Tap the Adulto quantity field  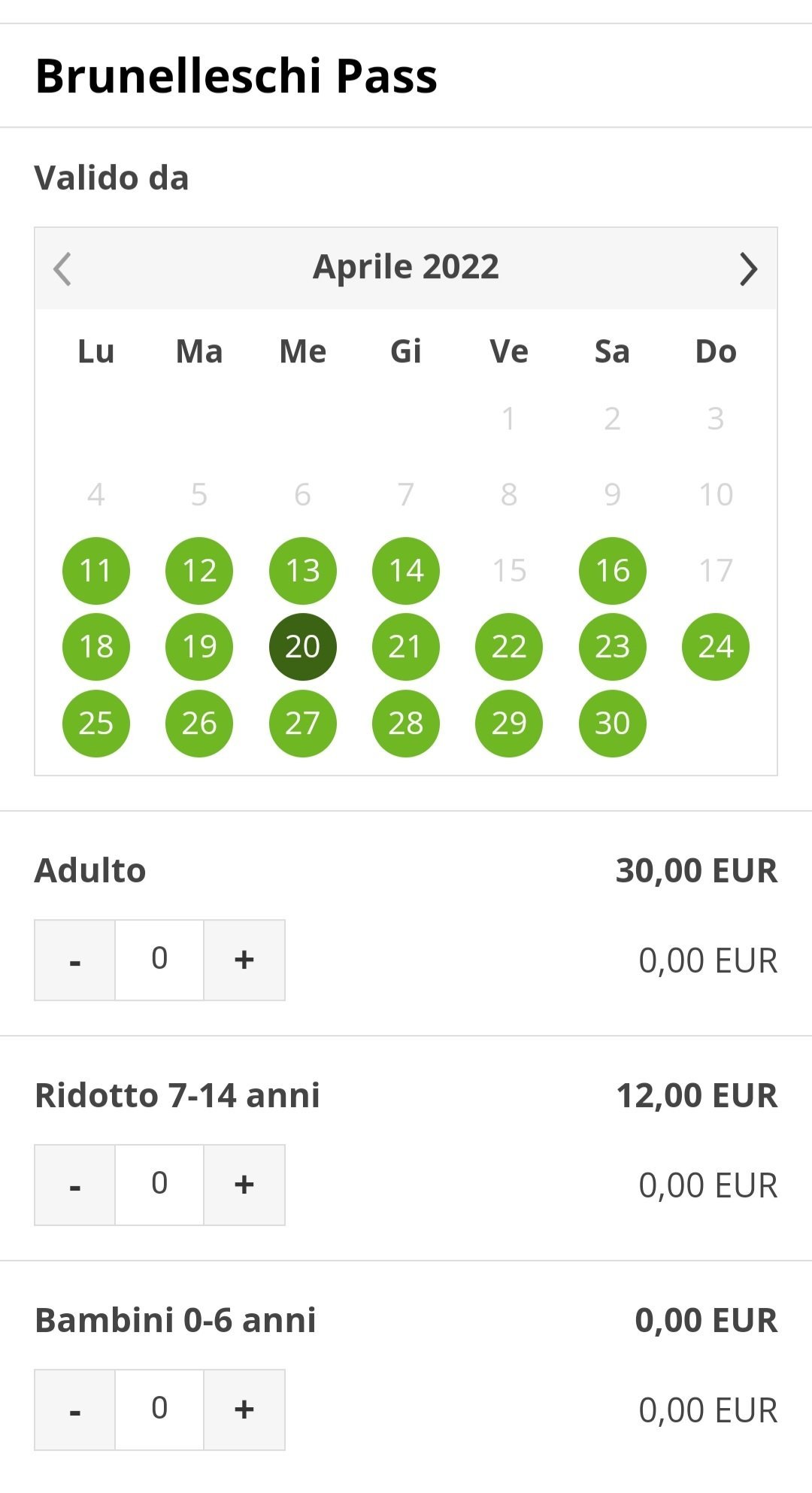point(159,960)
